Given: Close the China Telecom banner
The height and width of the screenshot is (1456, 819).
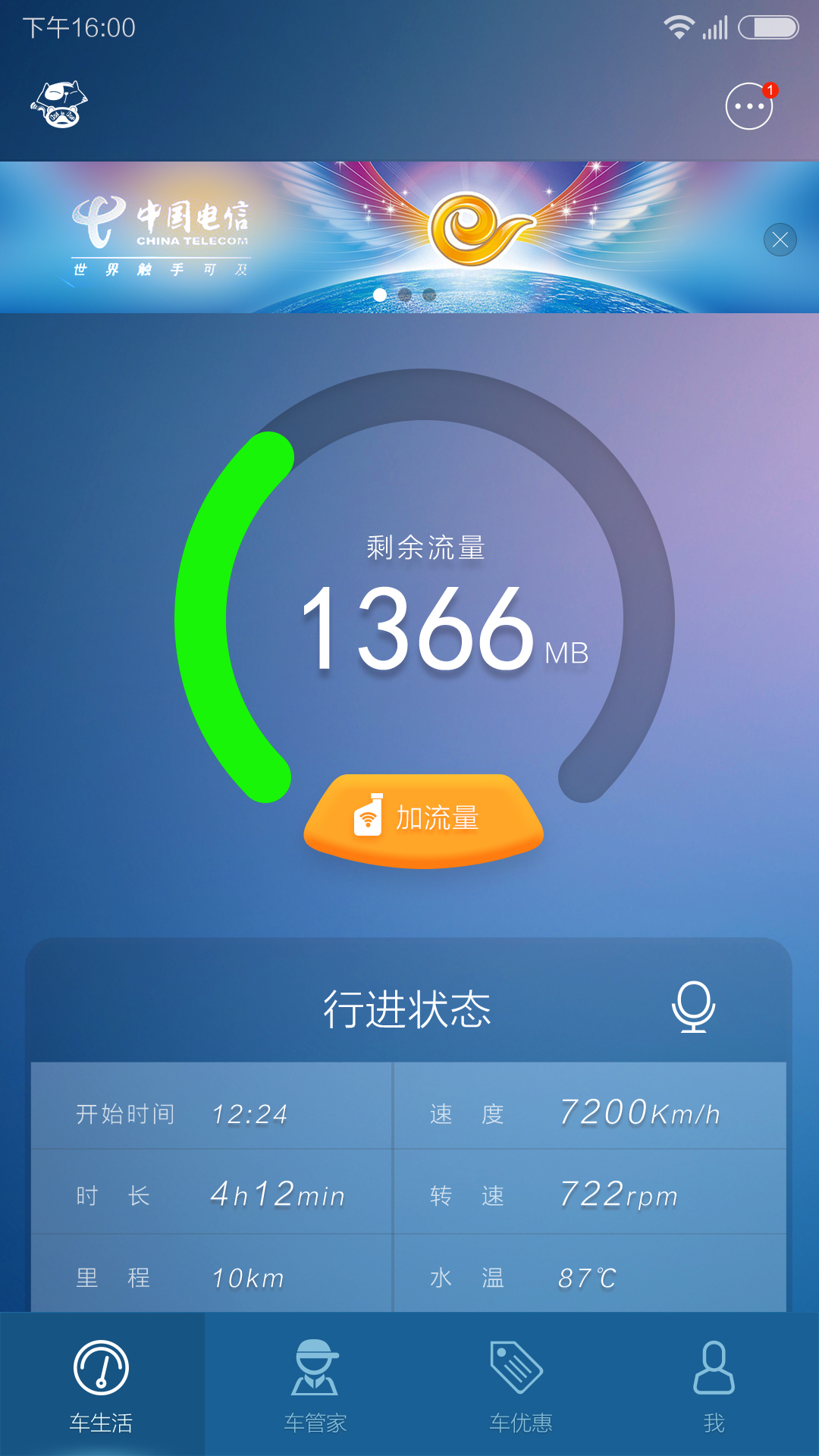Looking at the screenshot, I should 781,239.
